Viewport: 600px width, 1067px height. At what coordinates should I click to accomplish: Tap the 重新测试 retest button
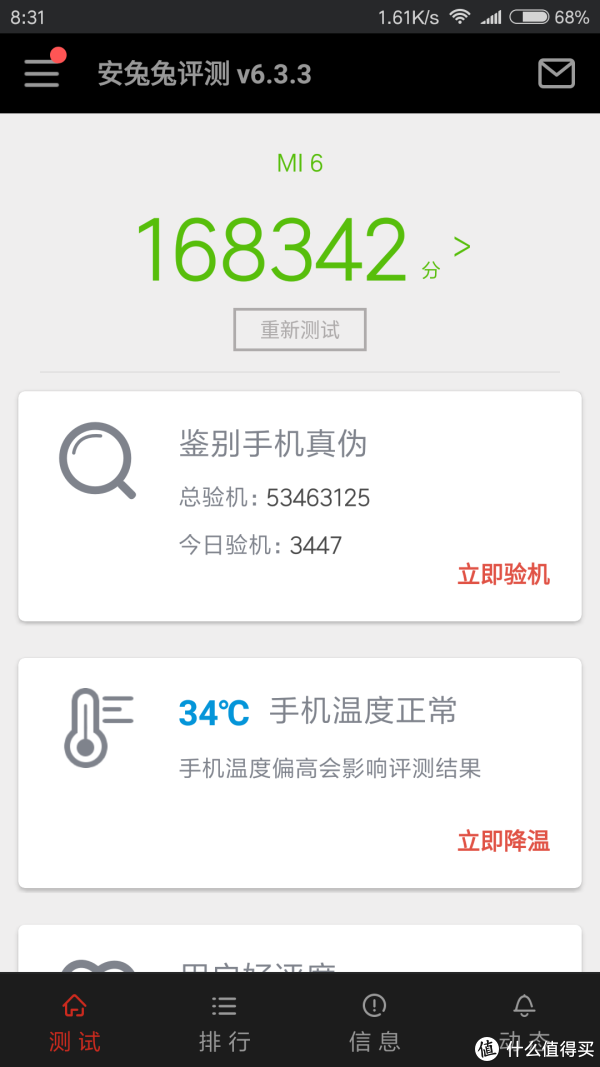[x=300, y=330]
